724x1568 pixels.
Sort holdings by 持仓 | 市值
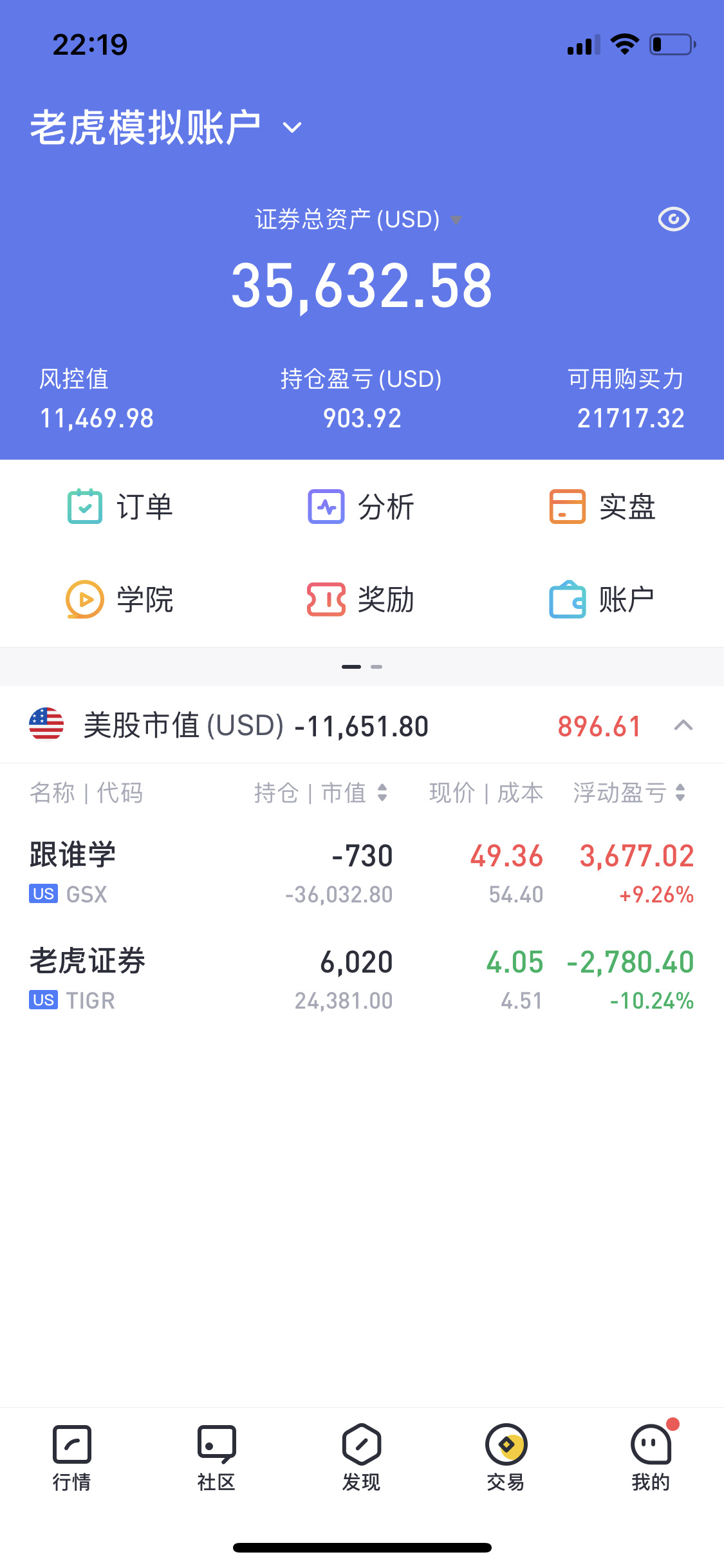coord(320,793)
